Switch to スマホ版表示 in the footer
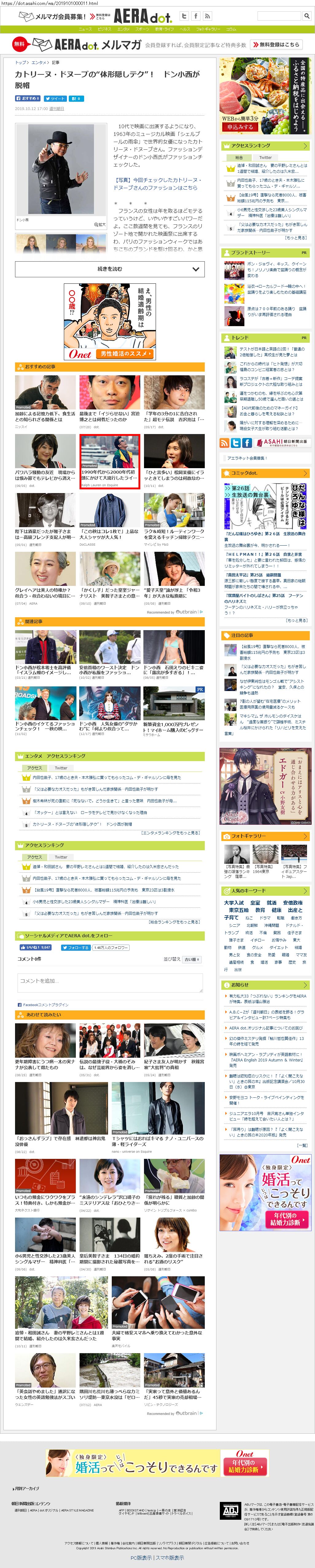The image size is (315, 1568). click(x=170, y=1557)
